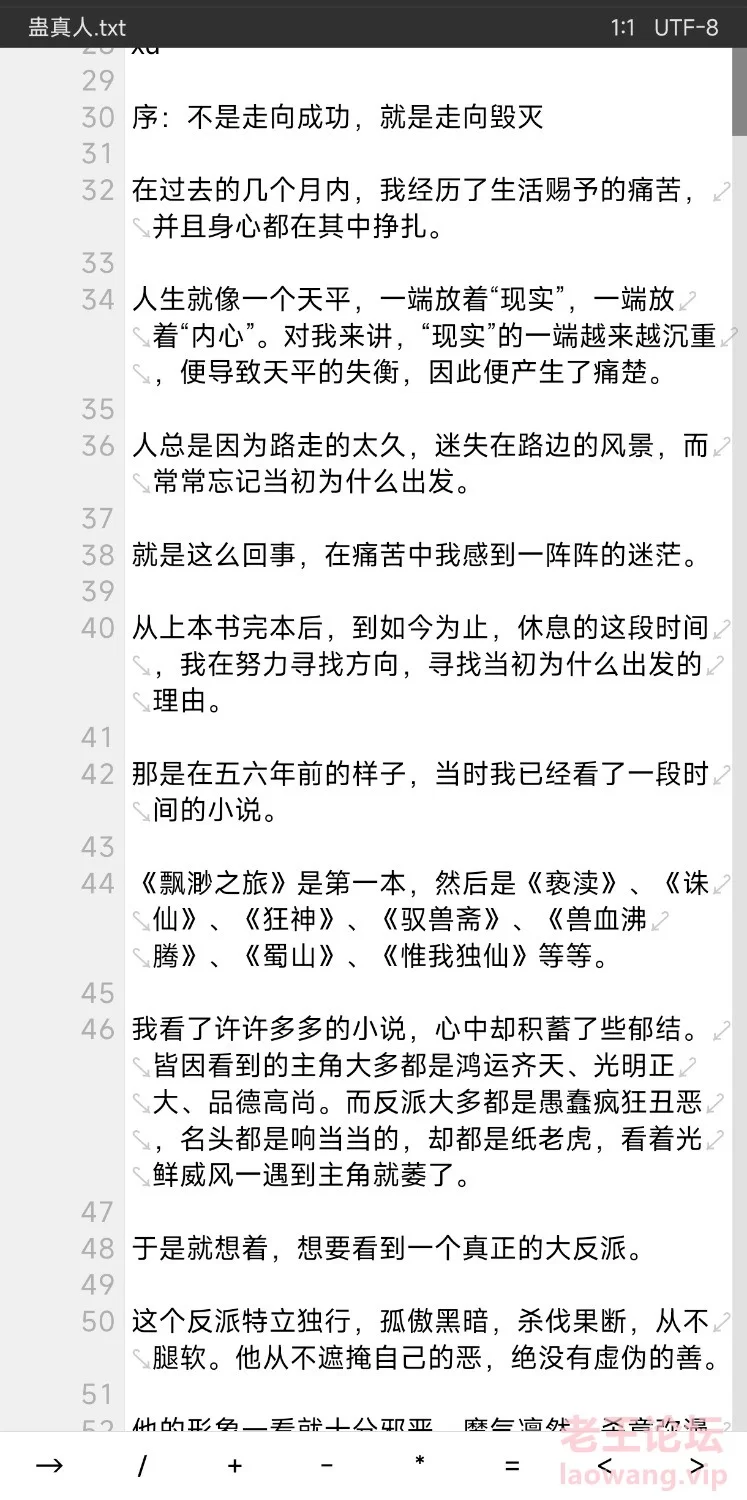Insert a slash character
Screen dimensions: 747x1500
click(142, 1466)
